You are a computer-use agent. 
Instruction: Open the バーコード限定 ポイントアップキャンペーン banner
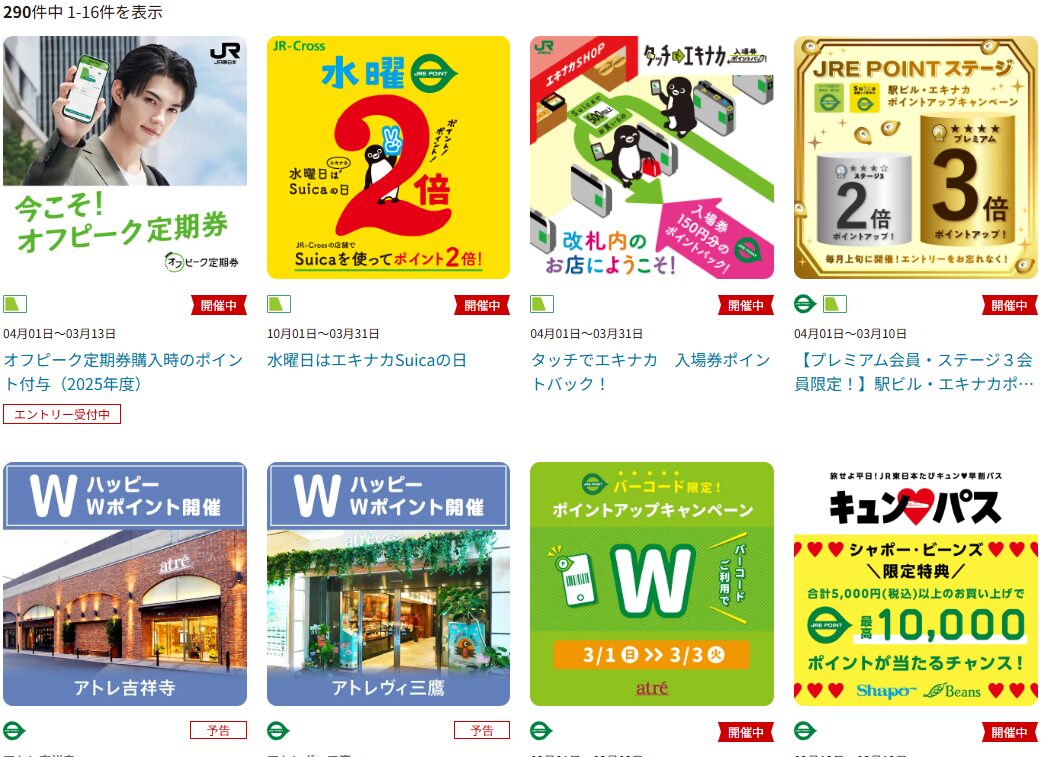pos(651,584)
